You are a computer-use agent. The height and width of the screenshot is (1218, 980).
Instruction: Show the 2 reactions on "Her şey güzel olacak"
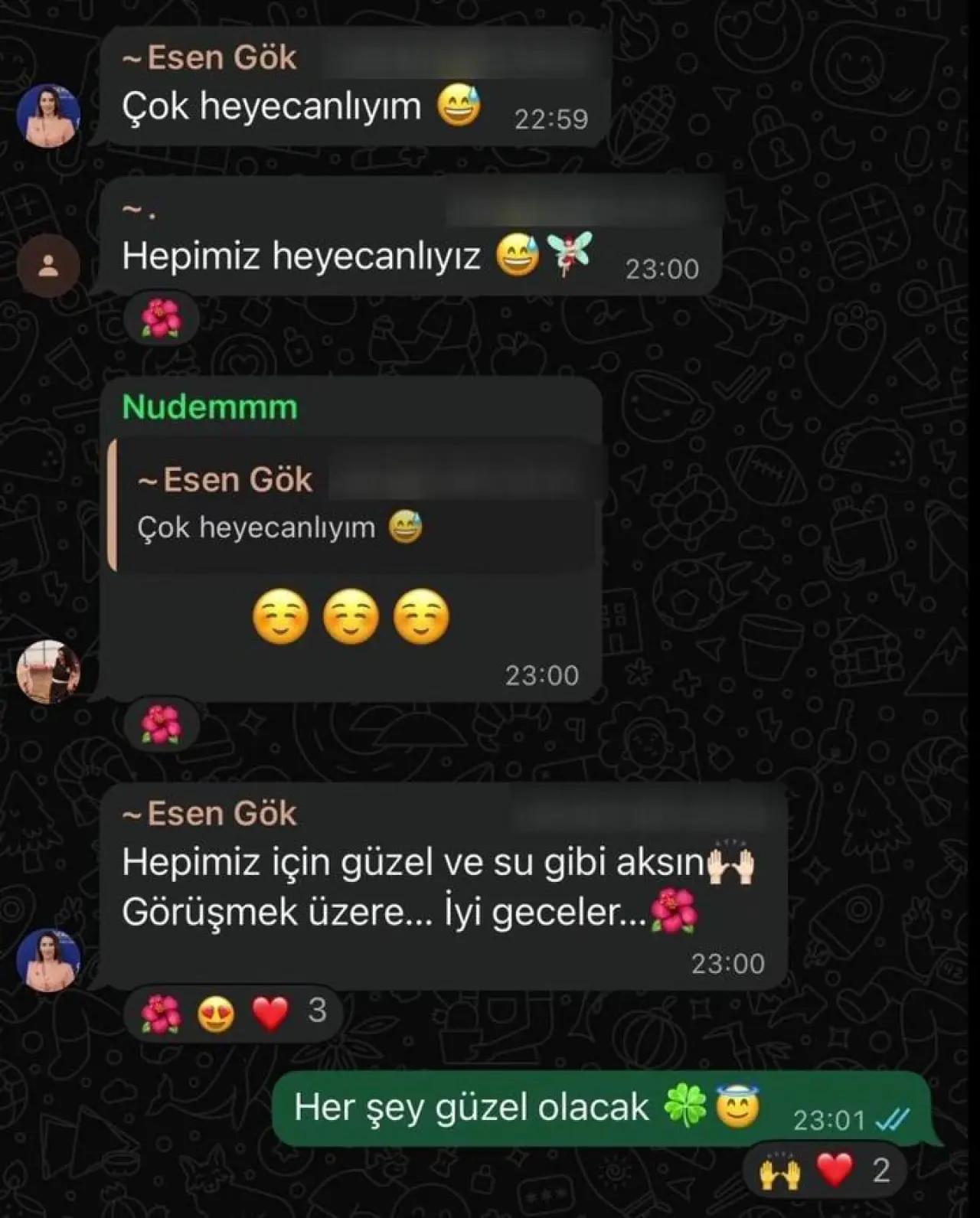(824, 1171)
